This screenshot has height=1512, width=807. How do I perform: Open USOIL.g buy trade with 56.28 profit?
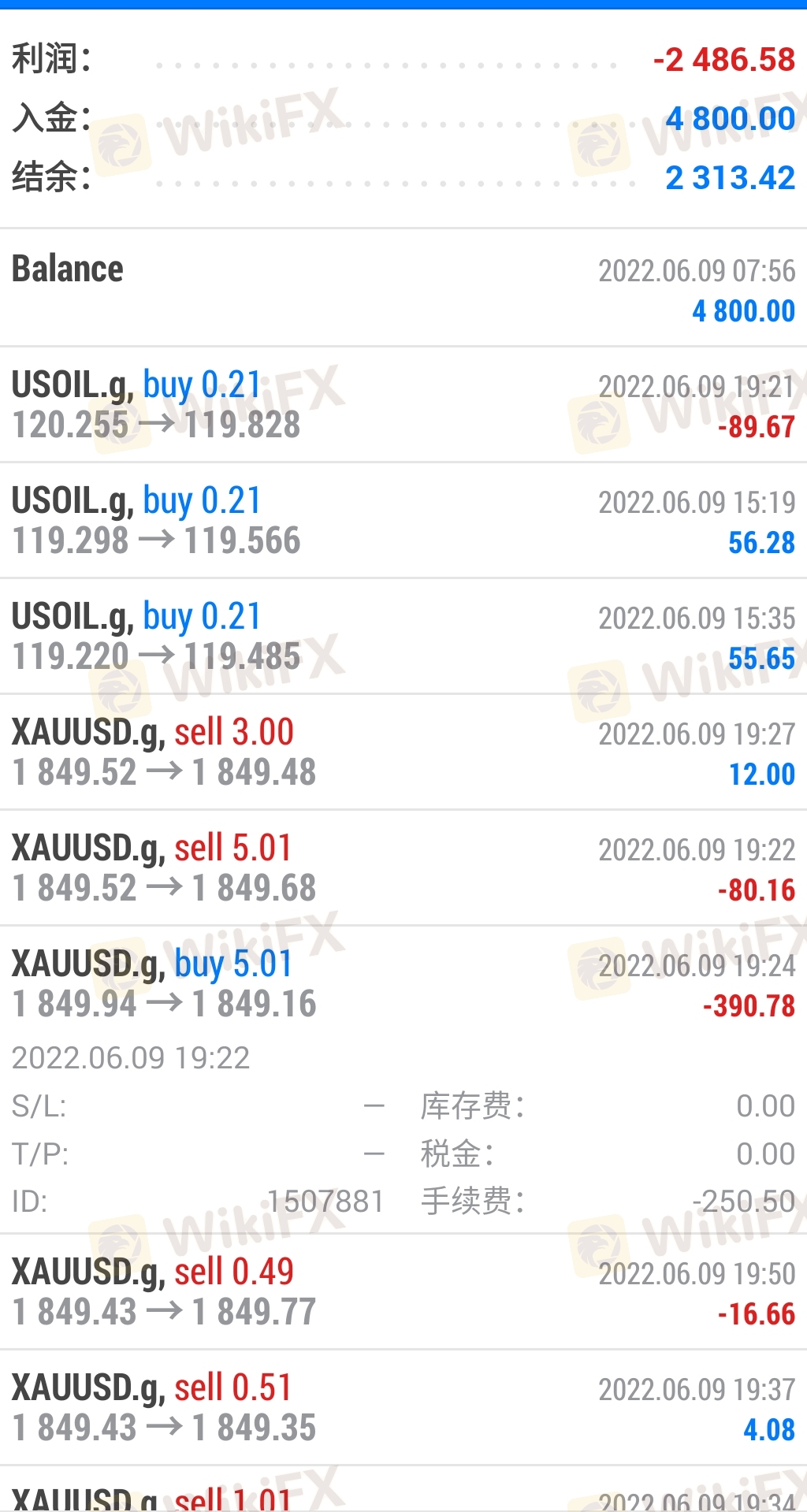click(x=403, y=520)
